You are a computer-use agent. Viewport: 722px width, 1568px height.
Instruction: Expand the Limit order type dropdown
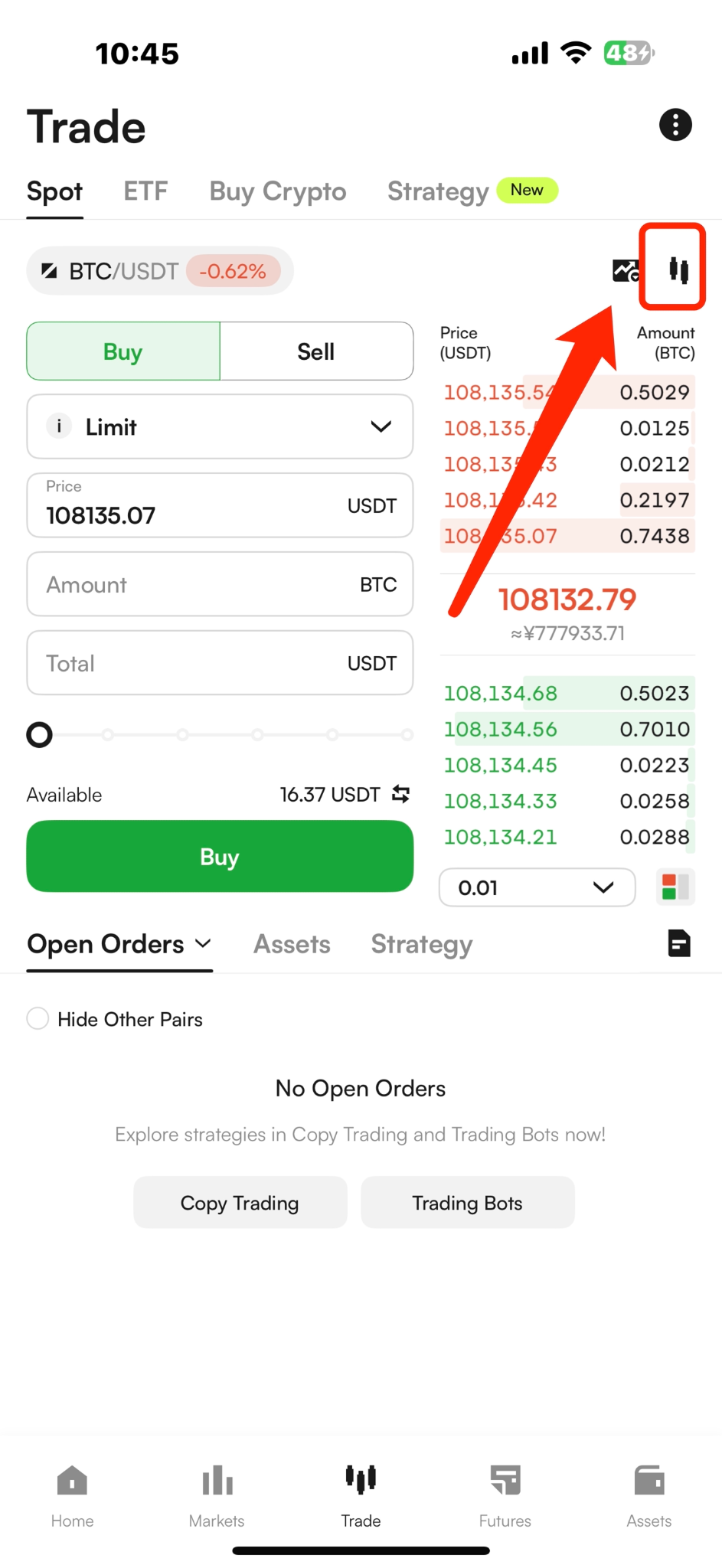220,426
